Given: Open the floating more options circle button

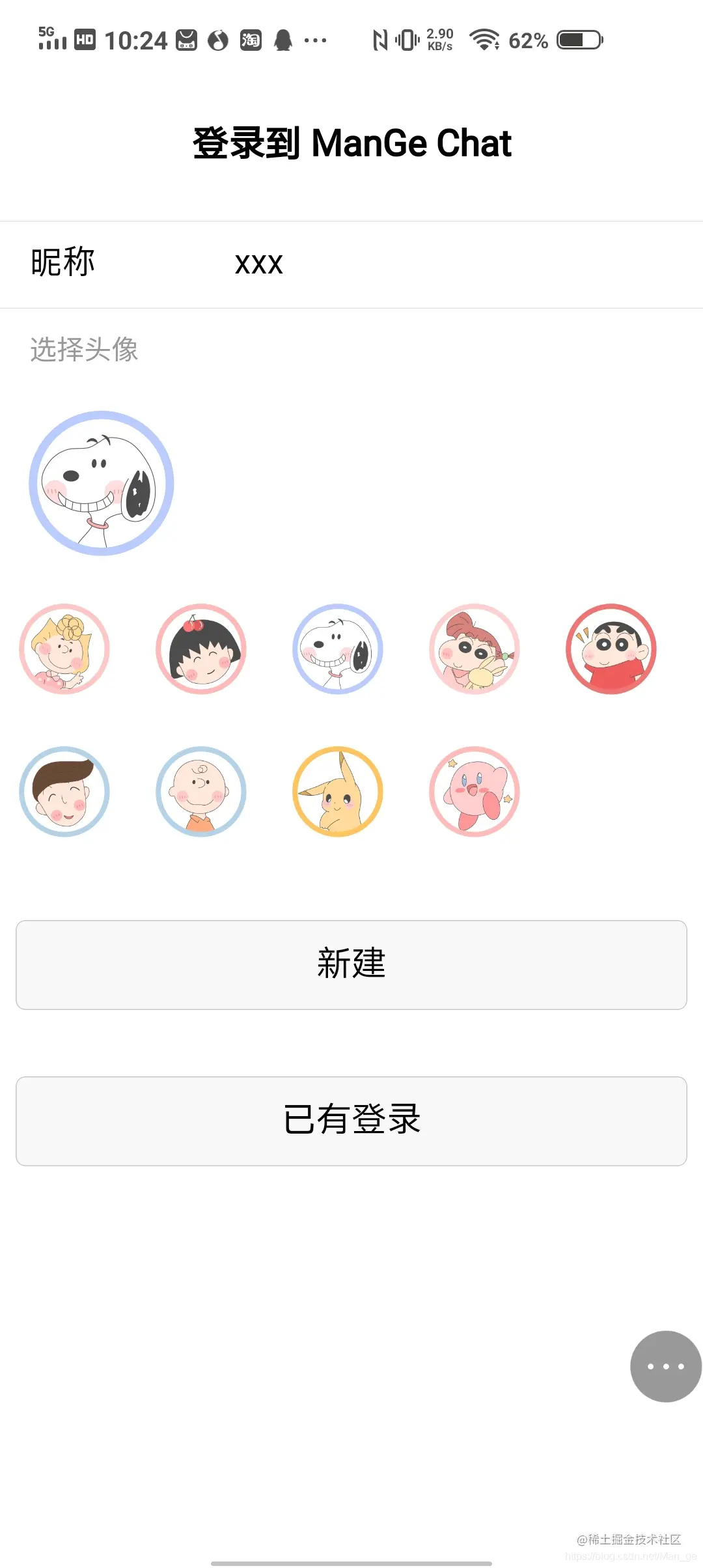Looking at the screenshot, I should [665, 1366].
